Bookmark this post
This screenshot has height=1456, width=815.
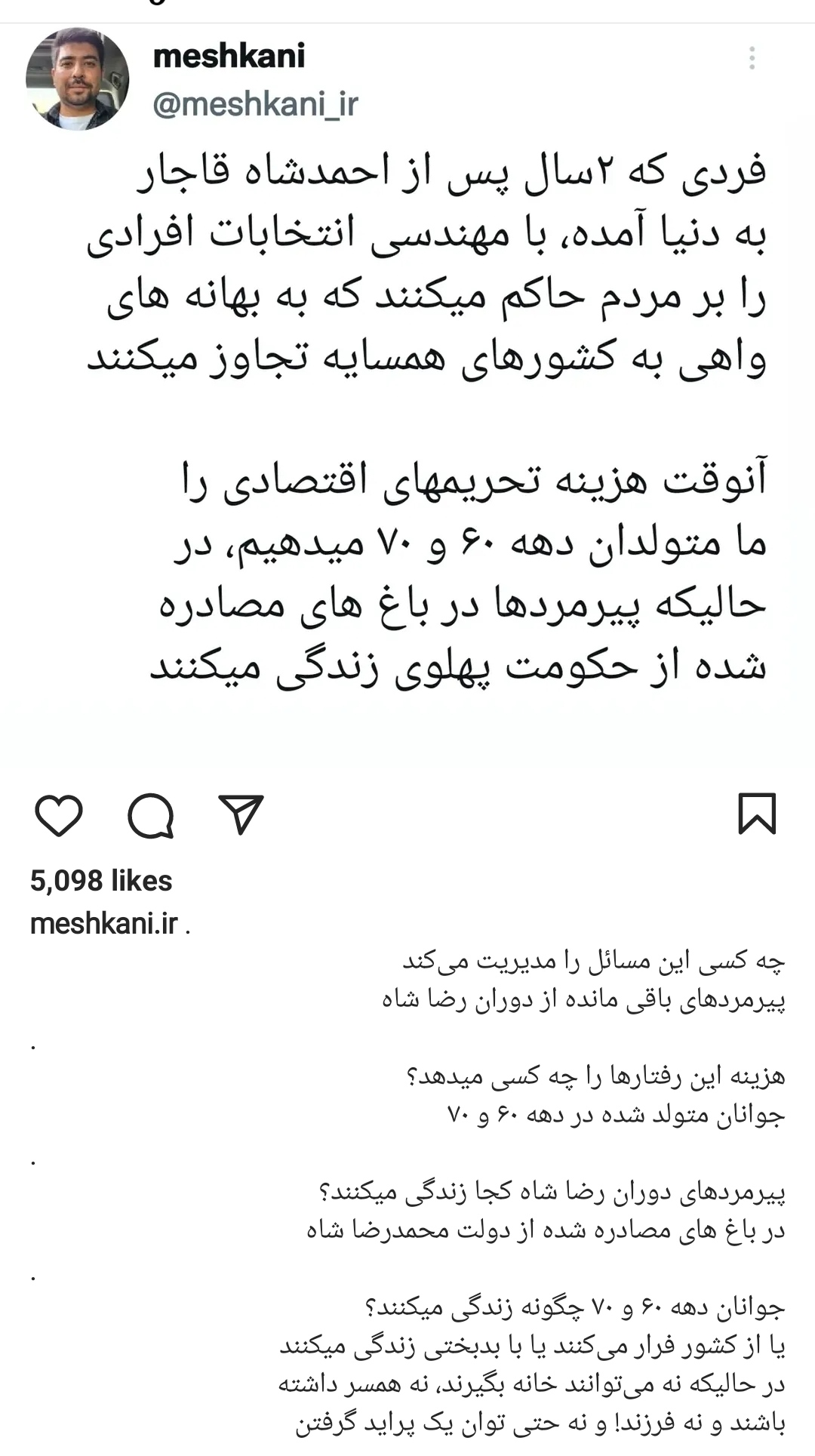[757, 814]
